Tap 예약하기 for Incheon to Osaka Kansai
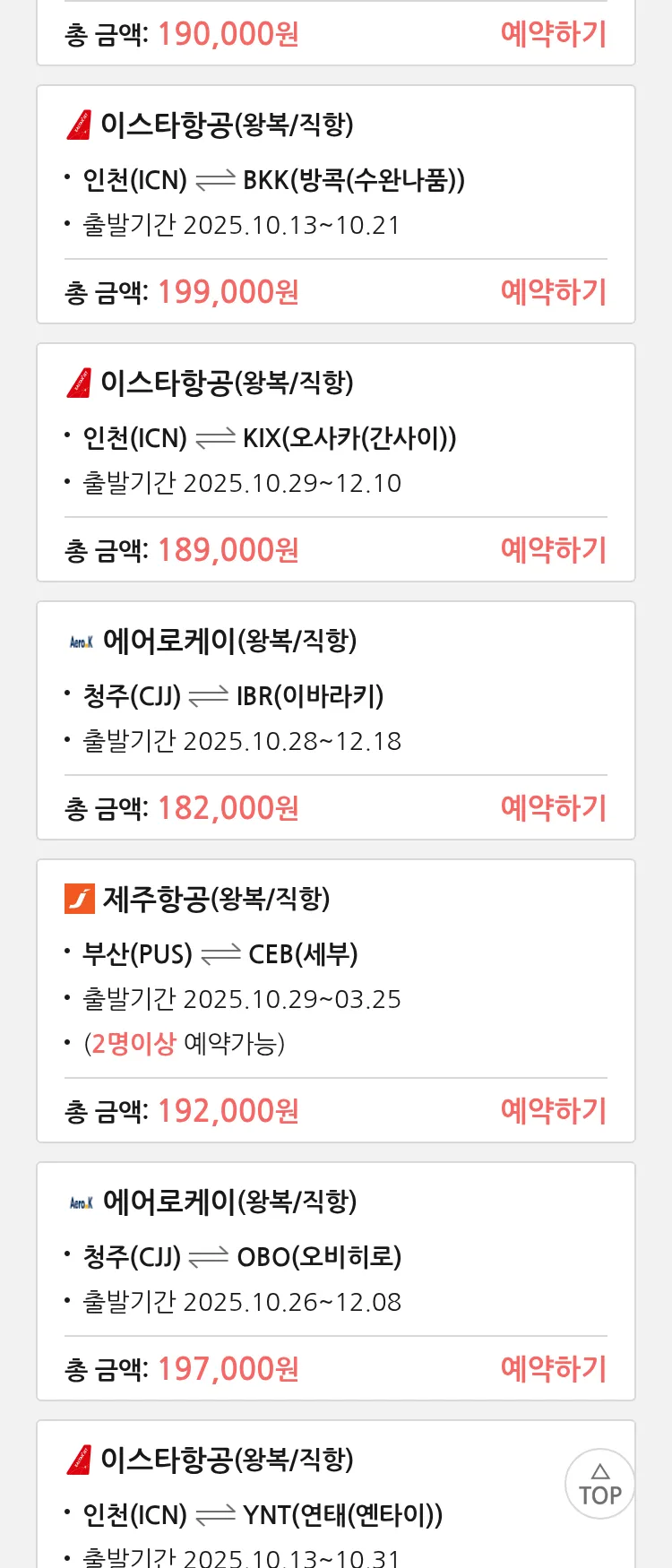 point(553,550)
